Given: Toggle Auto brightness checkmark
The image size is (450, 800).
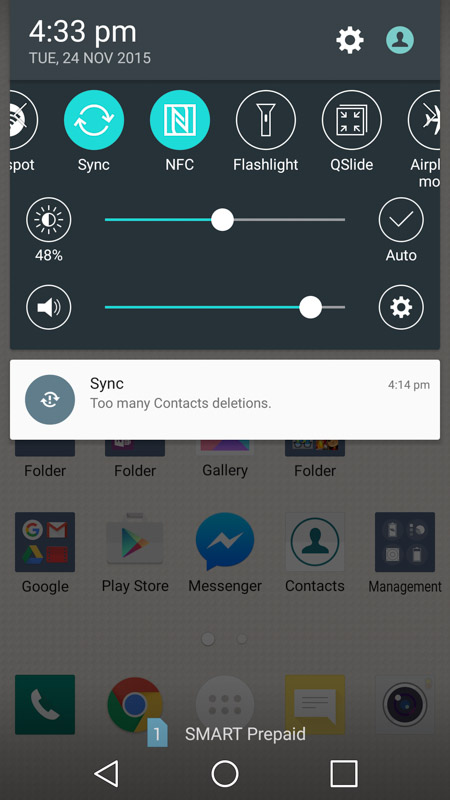Looking at the screenshot, I should pos(401,220).
